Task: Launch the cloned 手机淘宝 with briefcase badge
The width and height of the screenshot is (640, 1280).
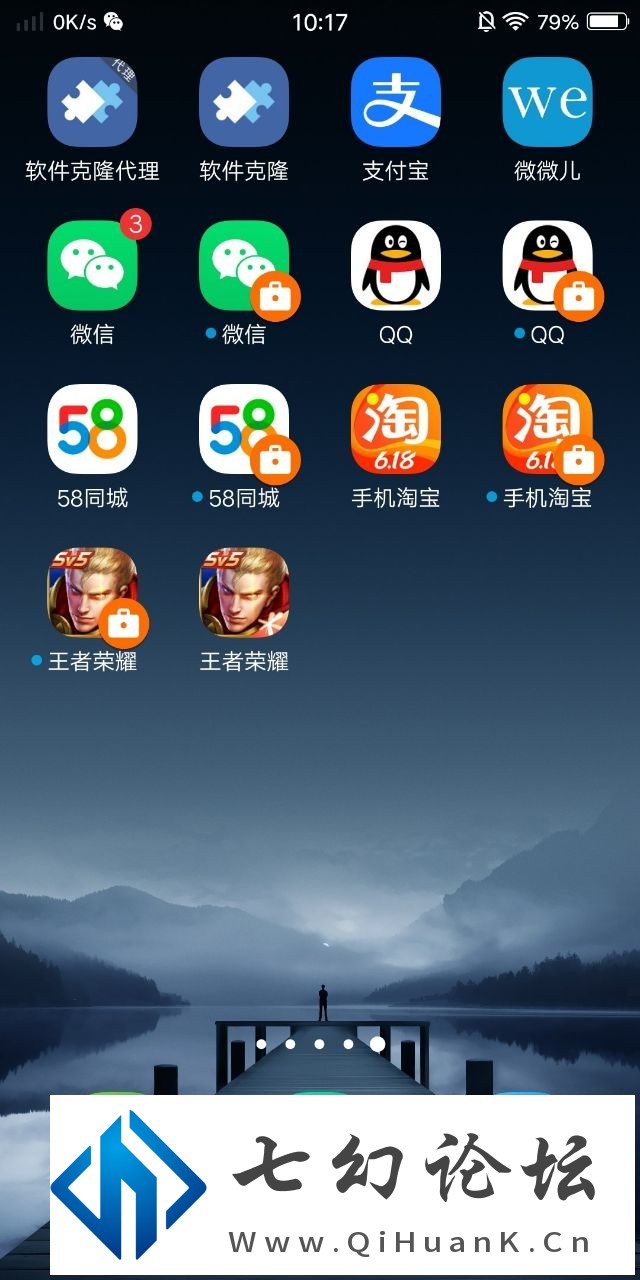Action: [547, 429]
